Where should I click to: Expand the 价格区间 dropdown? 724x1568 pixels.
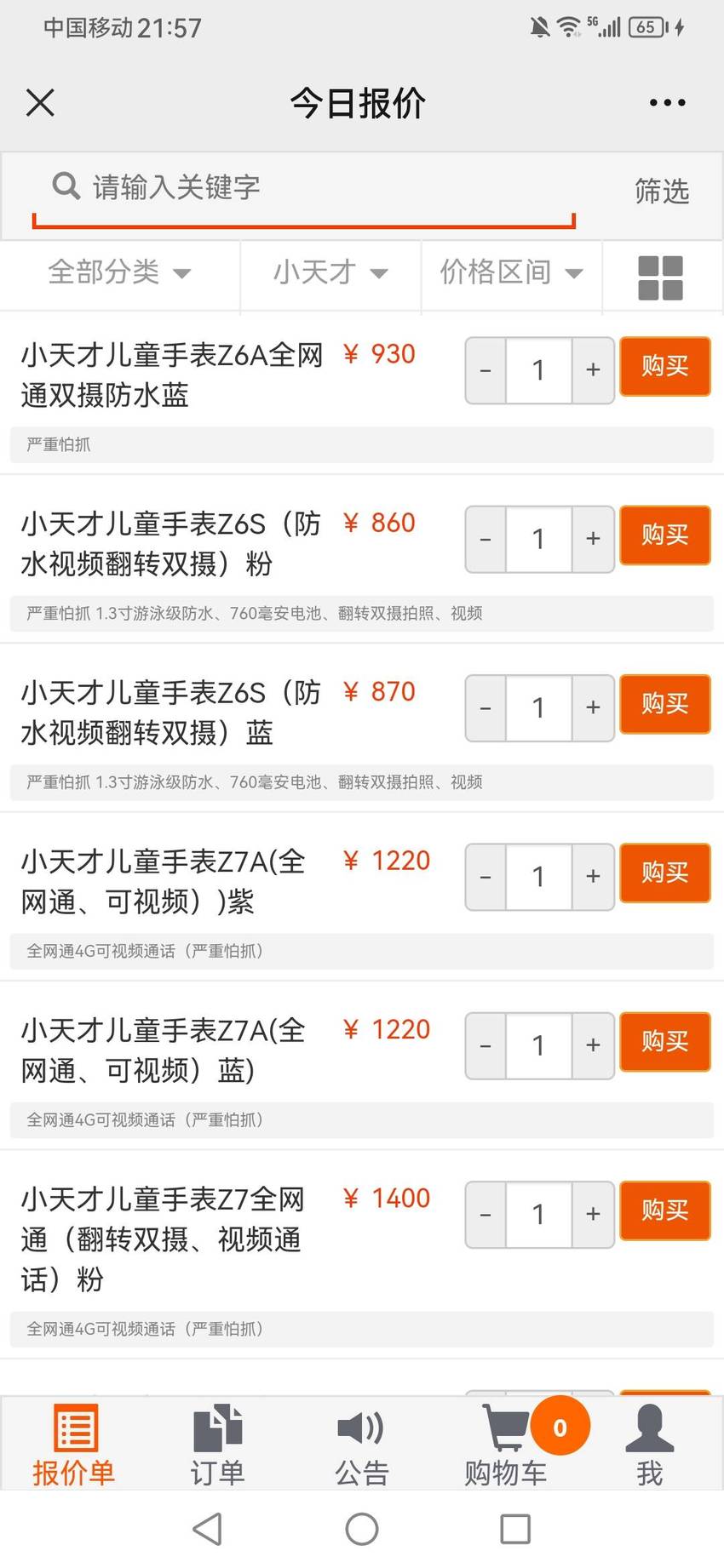point(511,272)
